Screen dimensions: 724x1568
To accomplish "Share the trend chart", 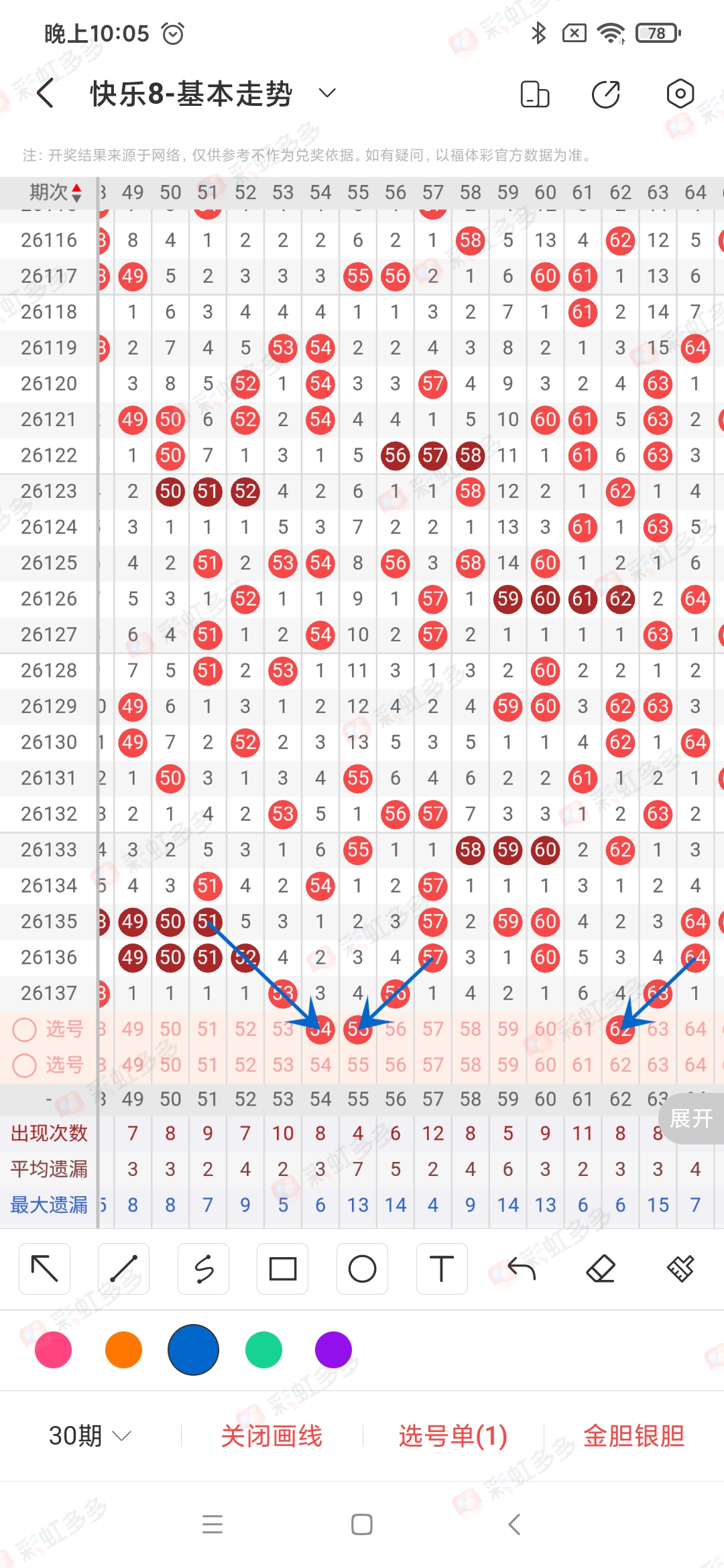I will pyautogui.click(x=606, y=94).
